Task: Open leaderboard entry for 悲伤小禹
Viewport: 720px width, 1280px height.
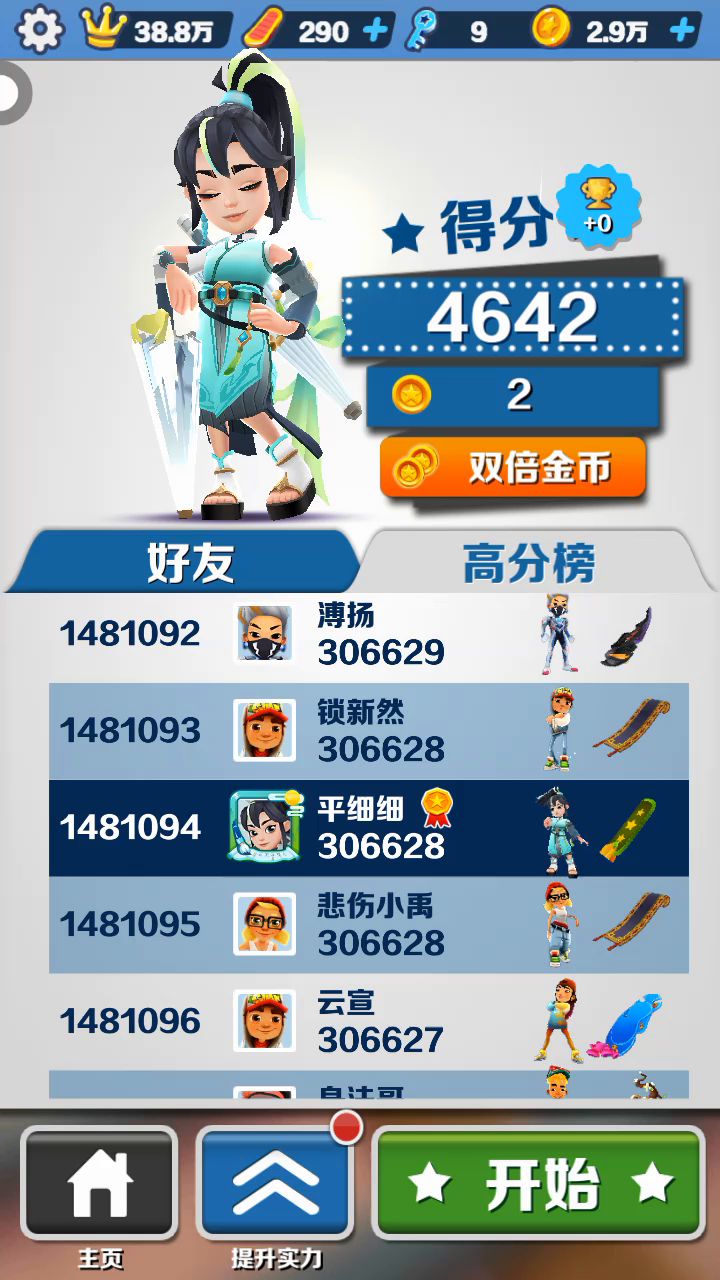Action: click(368, 925)
